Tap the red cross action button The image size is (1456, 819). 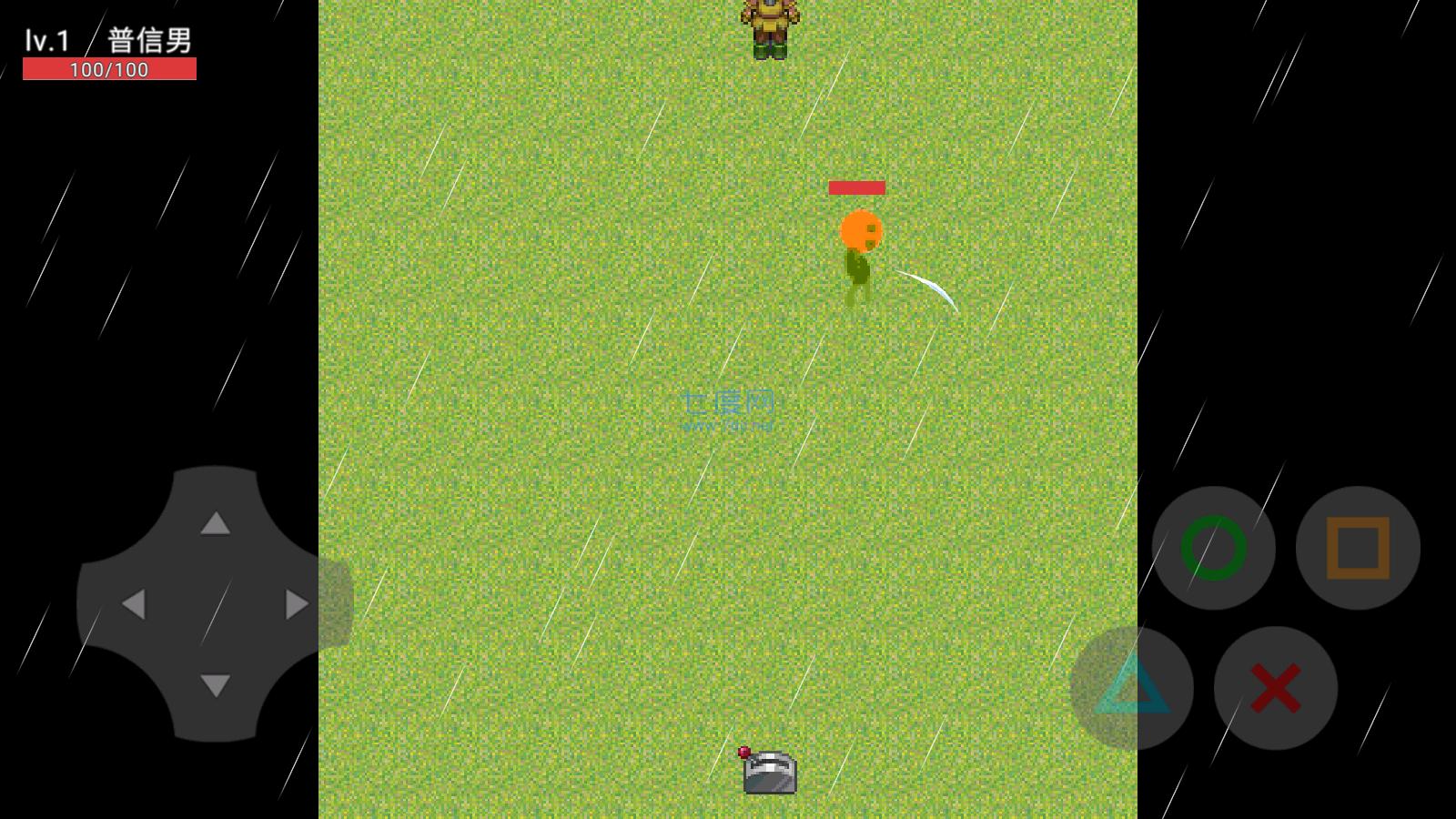1275,688
